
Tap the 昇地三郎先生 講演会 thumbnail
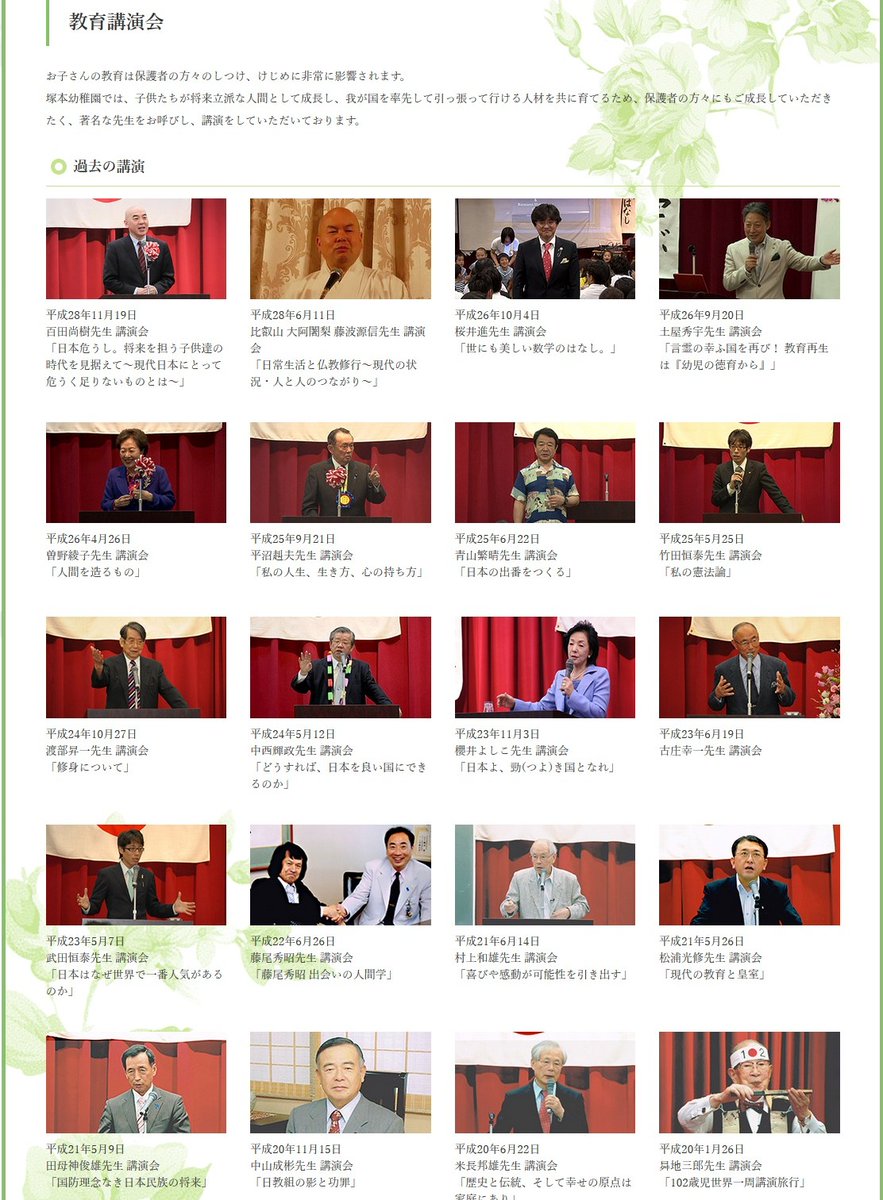749,1083
